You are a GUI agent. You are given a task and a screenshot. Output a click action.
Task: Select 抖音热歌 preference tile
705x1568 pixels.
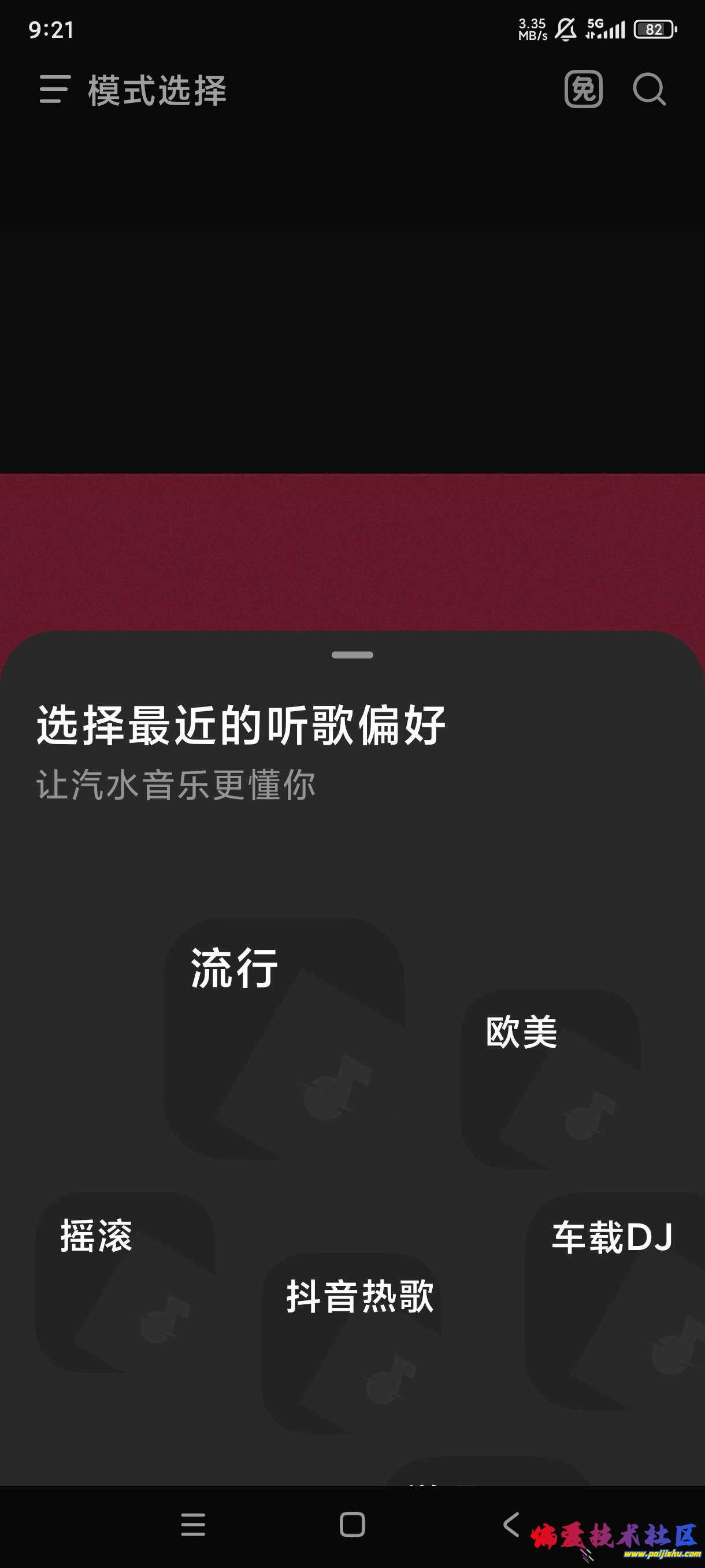(351, 1341)
